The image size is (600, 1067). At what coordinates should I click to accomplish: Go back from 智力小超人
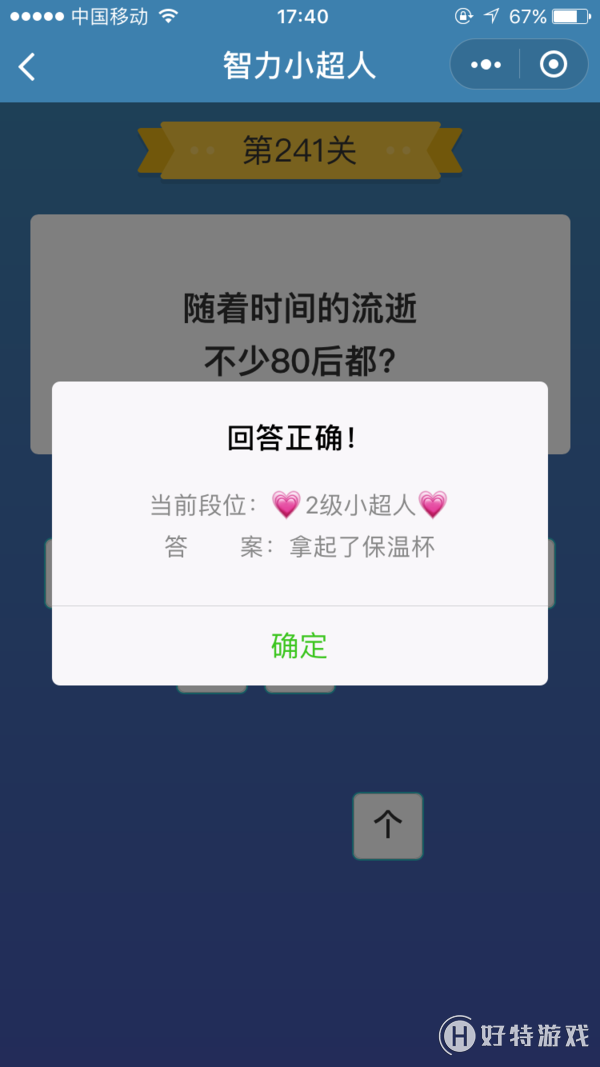[28, 67]
